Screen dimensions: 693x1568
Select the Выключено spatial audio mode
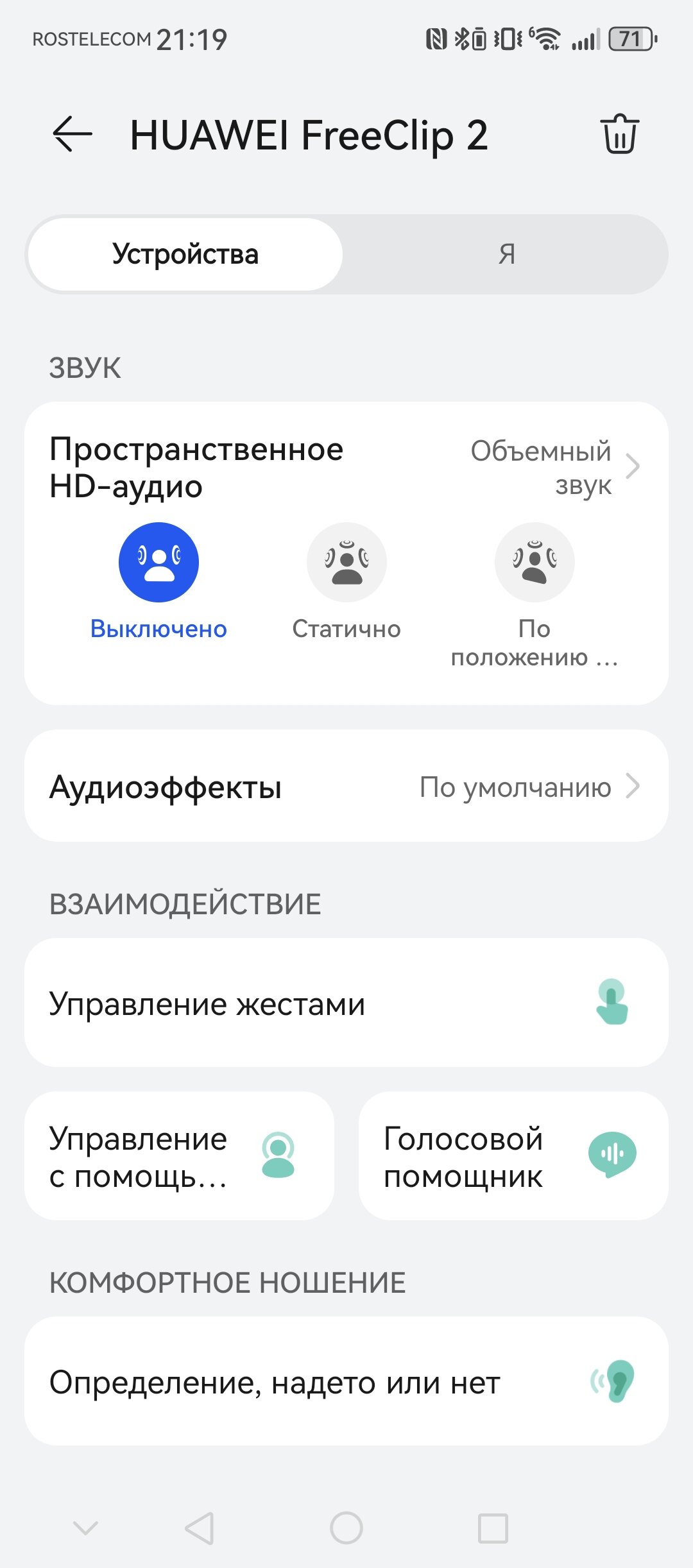158,563
